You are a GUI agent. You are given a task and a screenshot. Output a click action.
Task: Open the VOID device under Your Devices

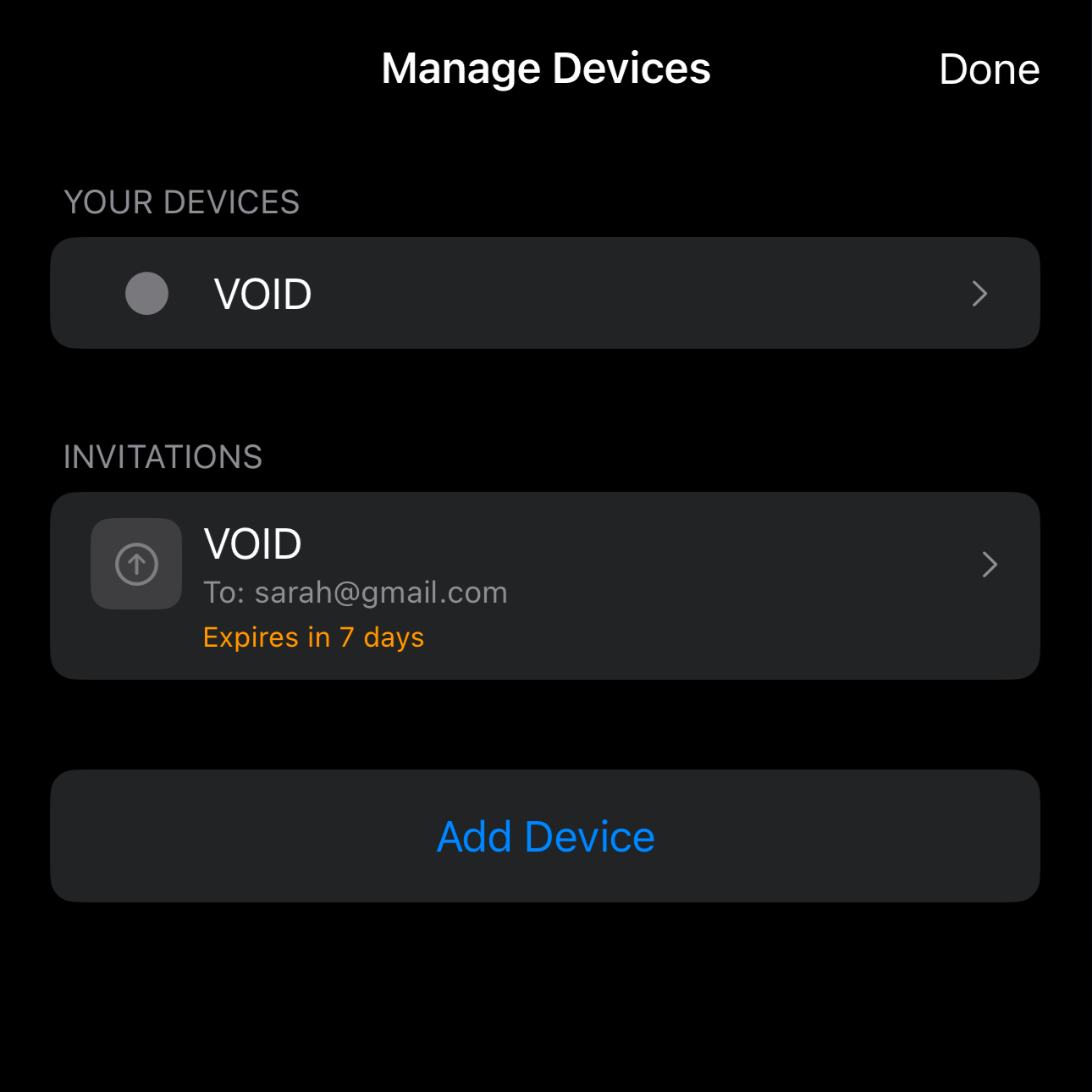coord(544,294)
